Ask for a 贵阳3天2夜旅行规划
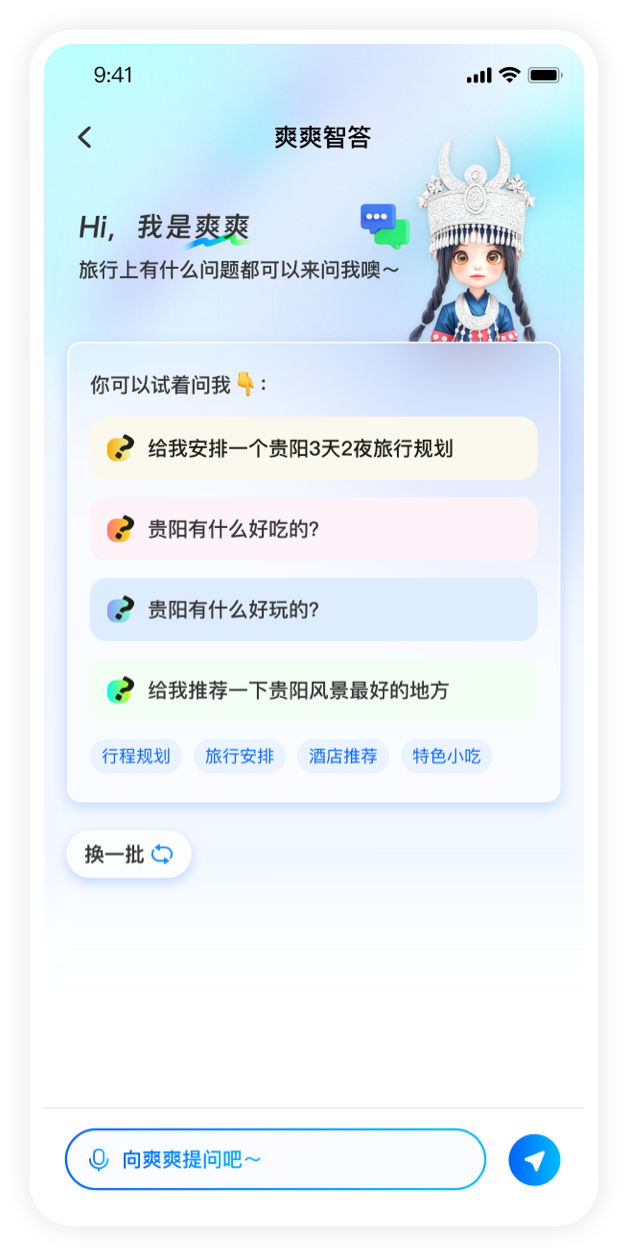This screenshot has width=628, height=1256. [313, 448]
